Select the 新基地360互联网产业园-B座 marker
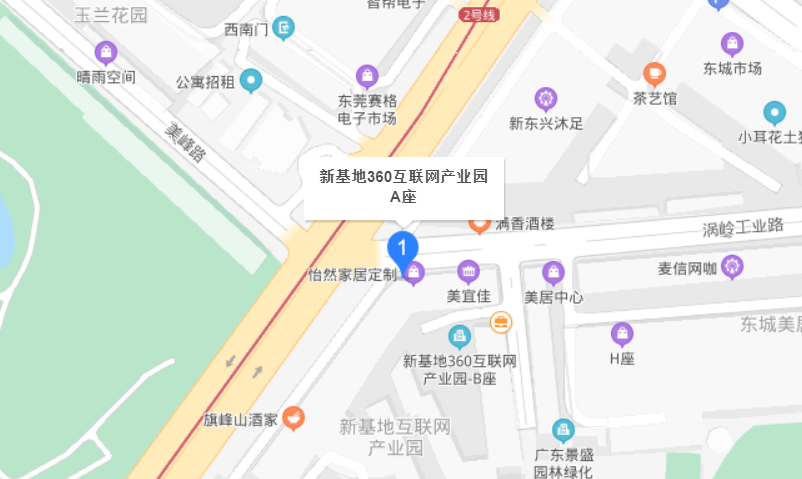This screenshot has width=802, height=479. [459, 335]
